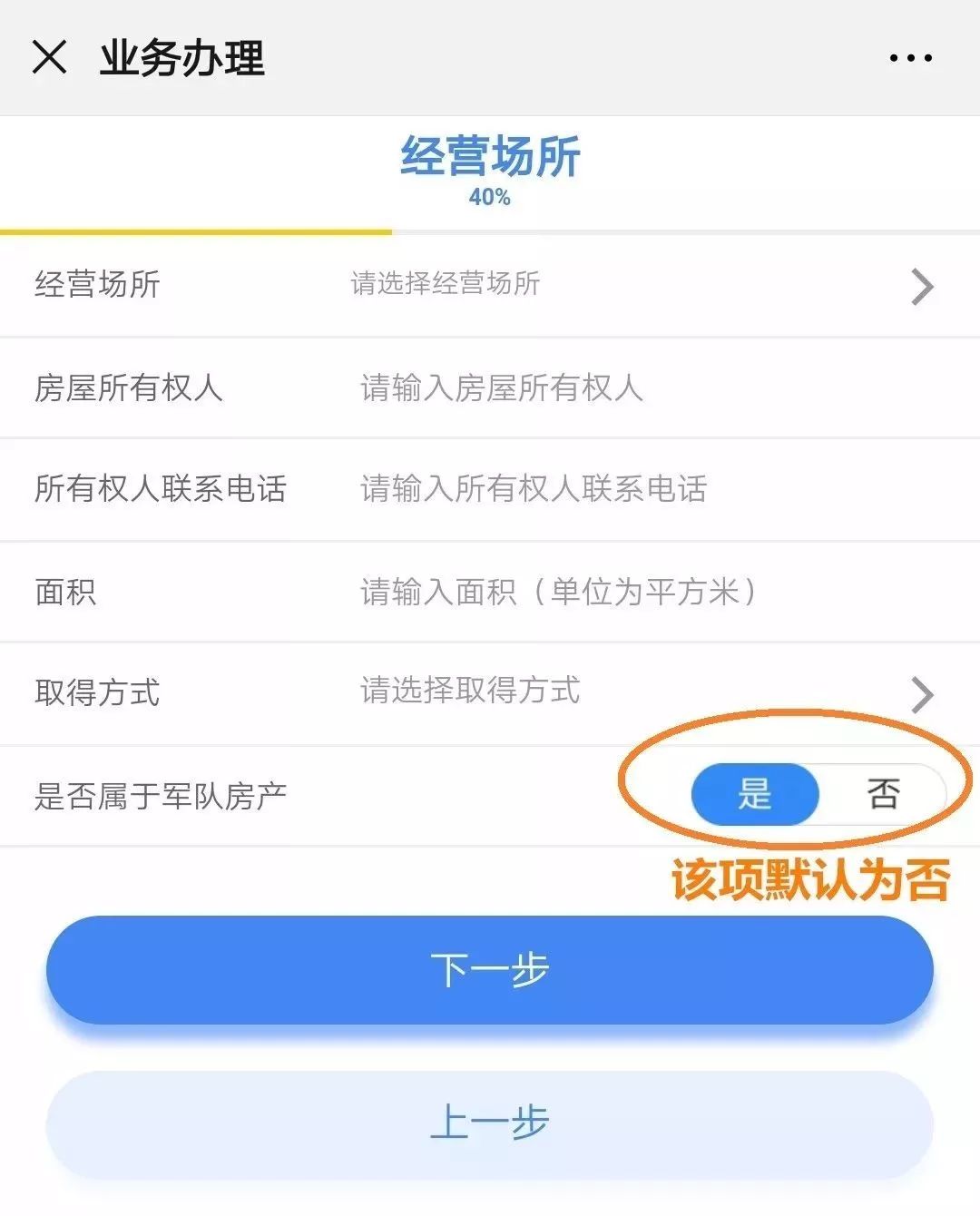Viewport: 980px width, 1216px height.
Task: Click the 房屋所有权人 input field
Action: pos(502,389)
